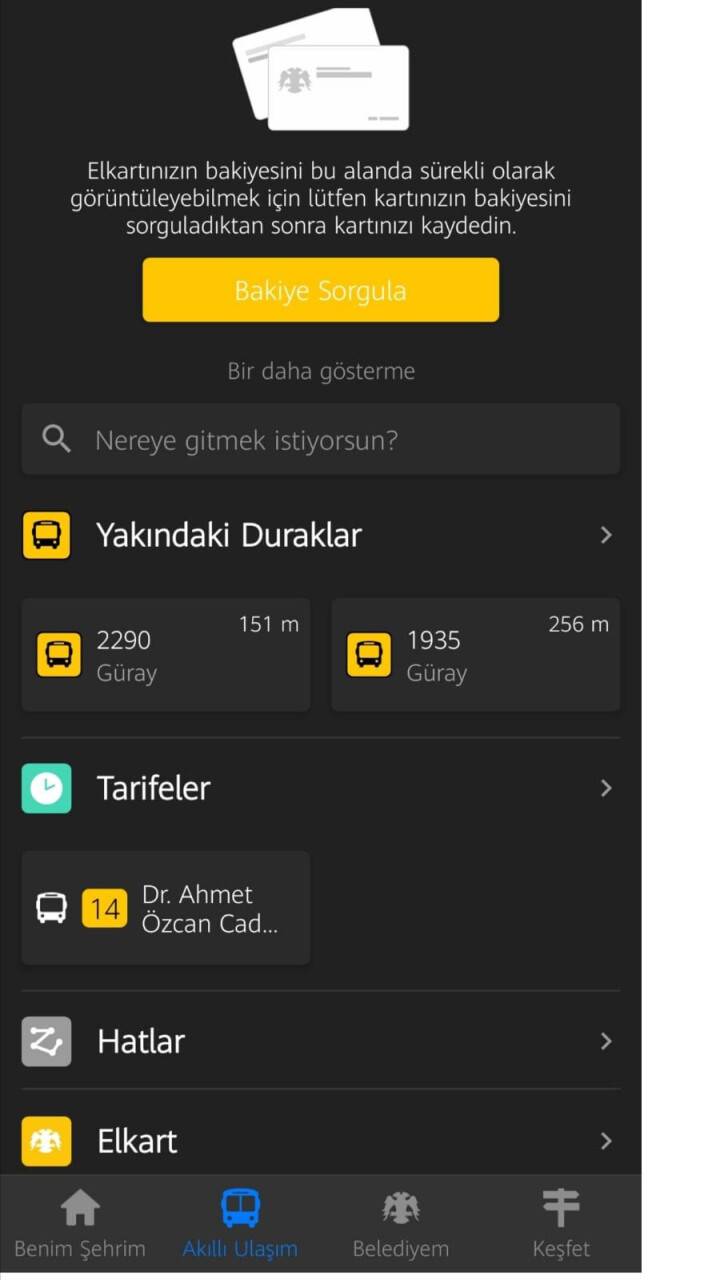Dismiss with Bir daha gösterme

tap(320, 372)
